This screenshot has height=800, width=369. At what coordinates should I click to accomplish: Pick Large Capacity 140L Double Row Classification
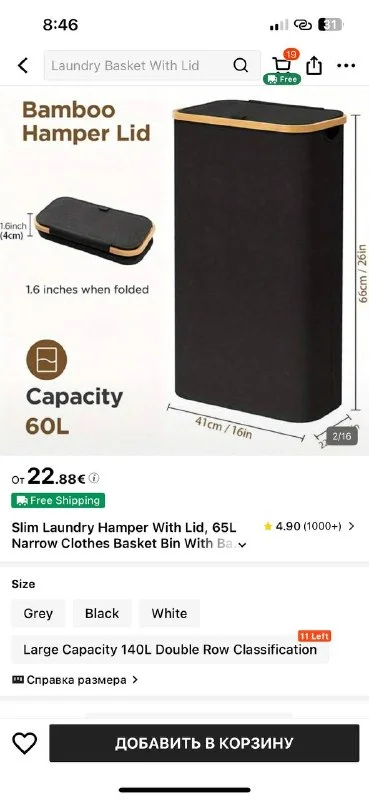click(x=170, y=649)
